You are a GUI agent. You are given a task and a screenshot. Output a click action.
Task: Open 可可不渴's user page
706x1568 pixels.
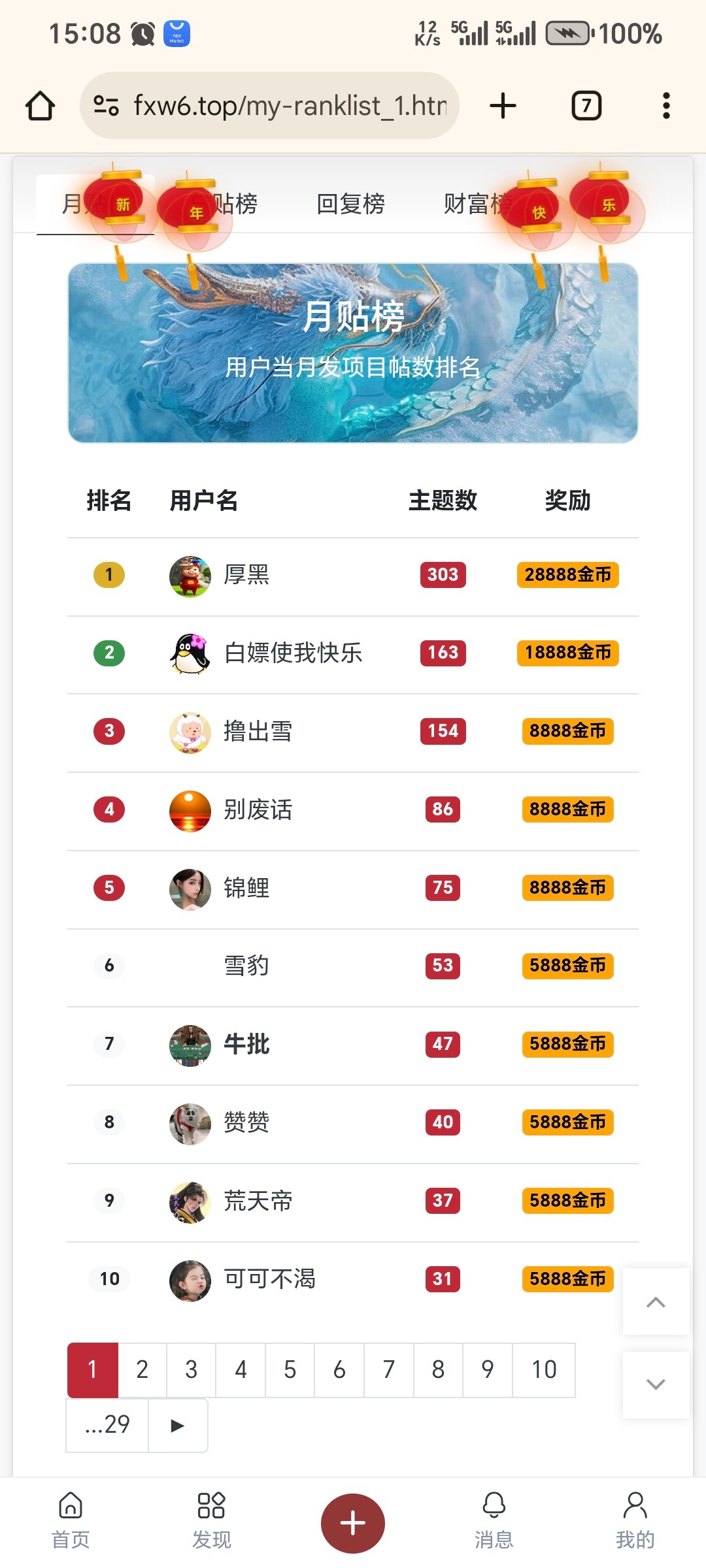coord(269,1279)
